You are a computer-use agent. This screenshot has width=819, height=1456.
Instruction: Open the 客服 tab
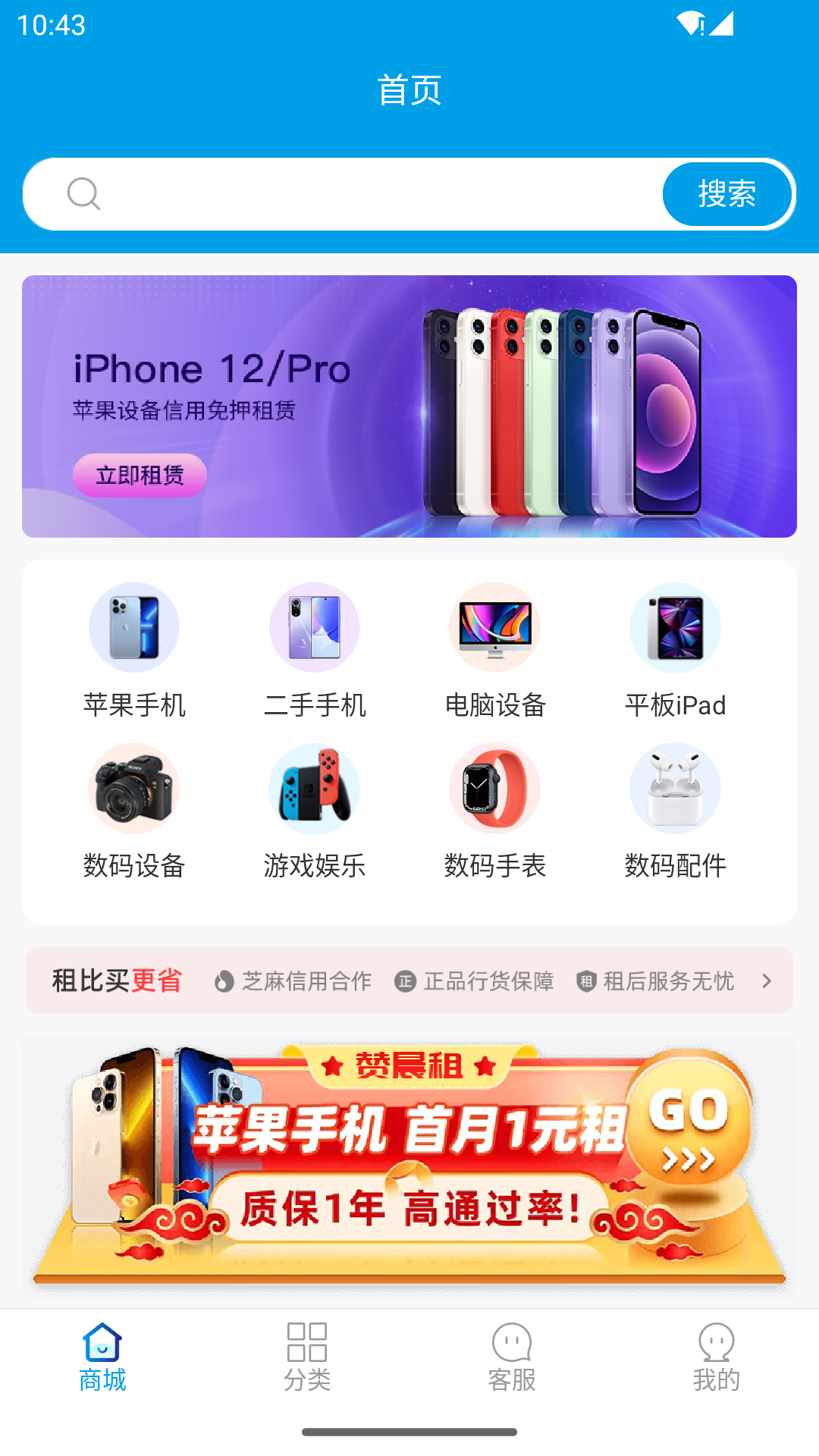(512, 1357)
